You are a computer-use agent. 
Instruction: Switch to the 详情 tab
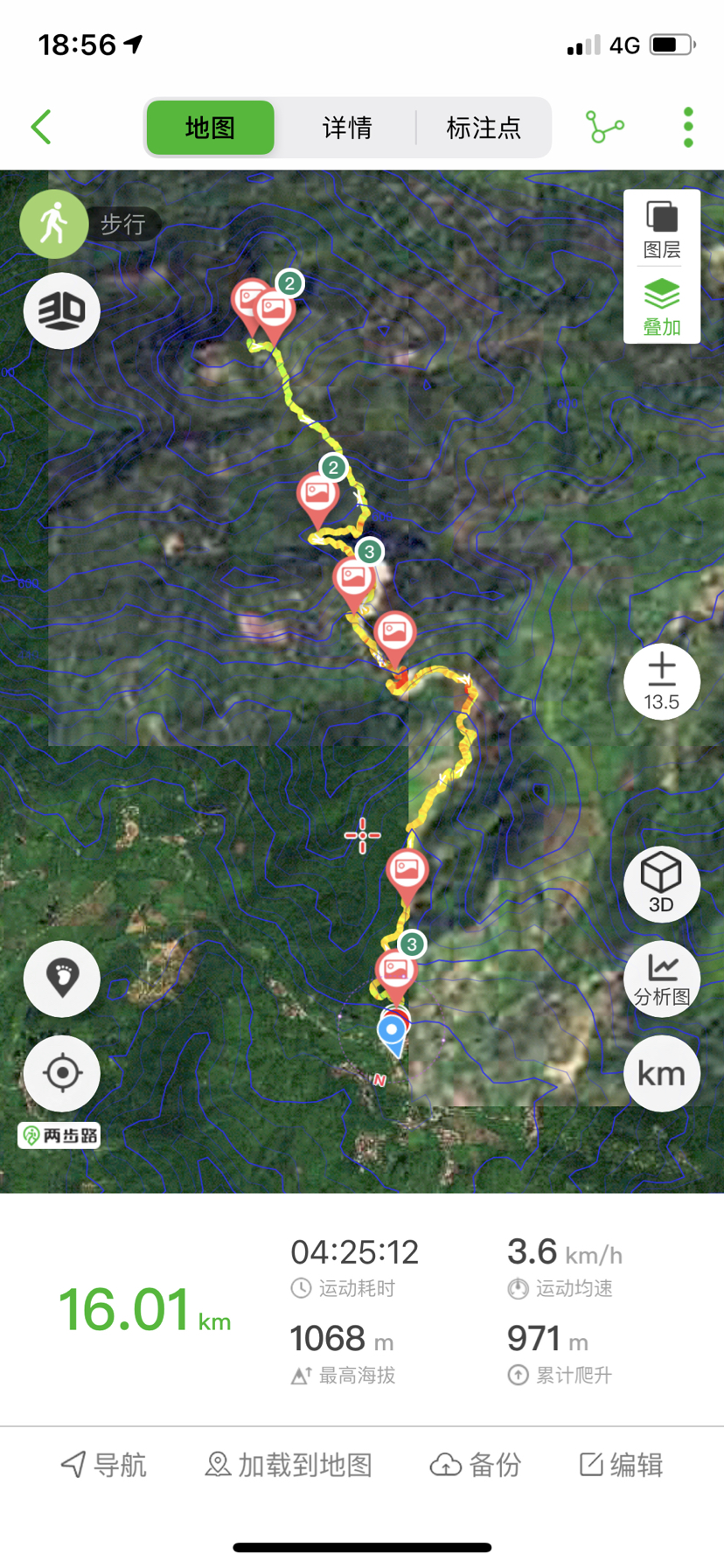347,128
